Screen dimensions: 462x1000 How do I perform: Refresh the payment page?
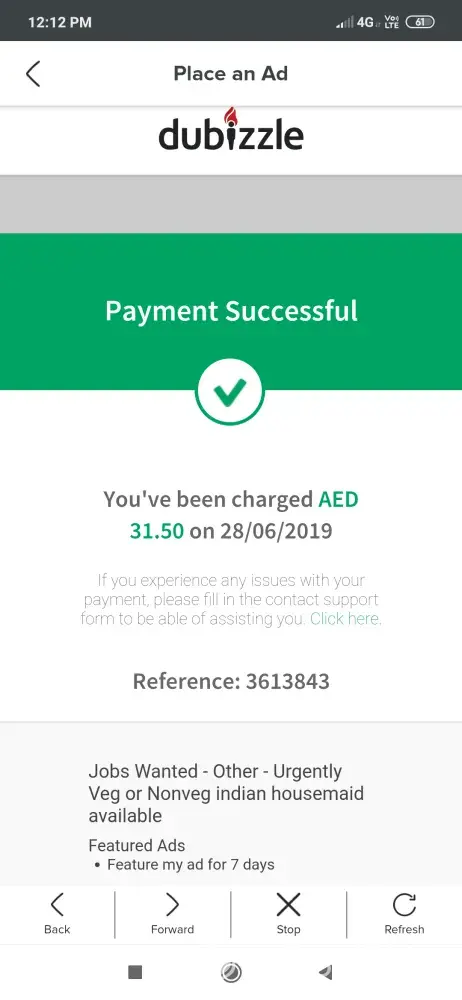pos(404,915)
